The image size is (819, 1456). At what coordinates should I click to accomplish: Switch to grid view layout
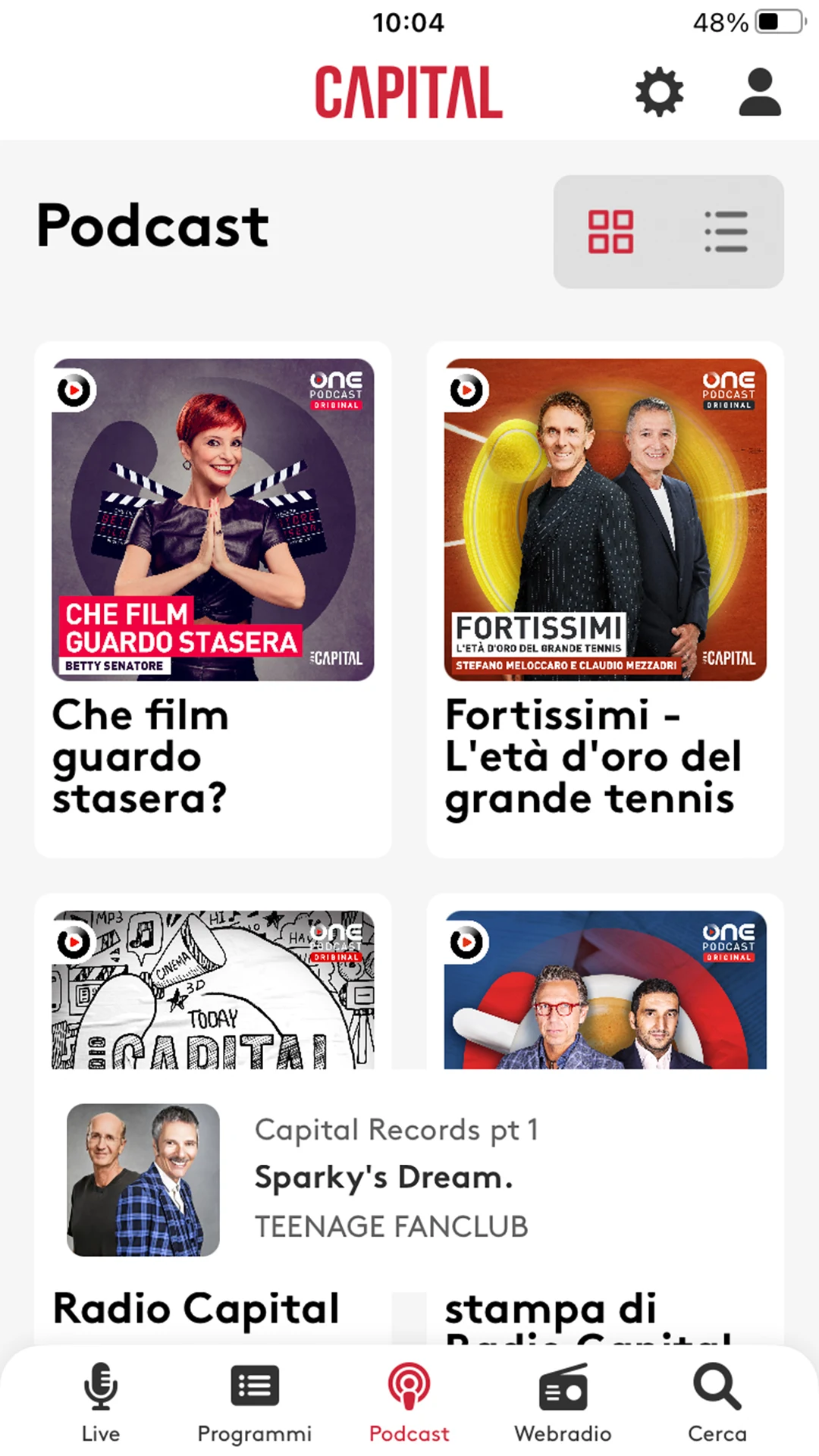pos(610,231)
